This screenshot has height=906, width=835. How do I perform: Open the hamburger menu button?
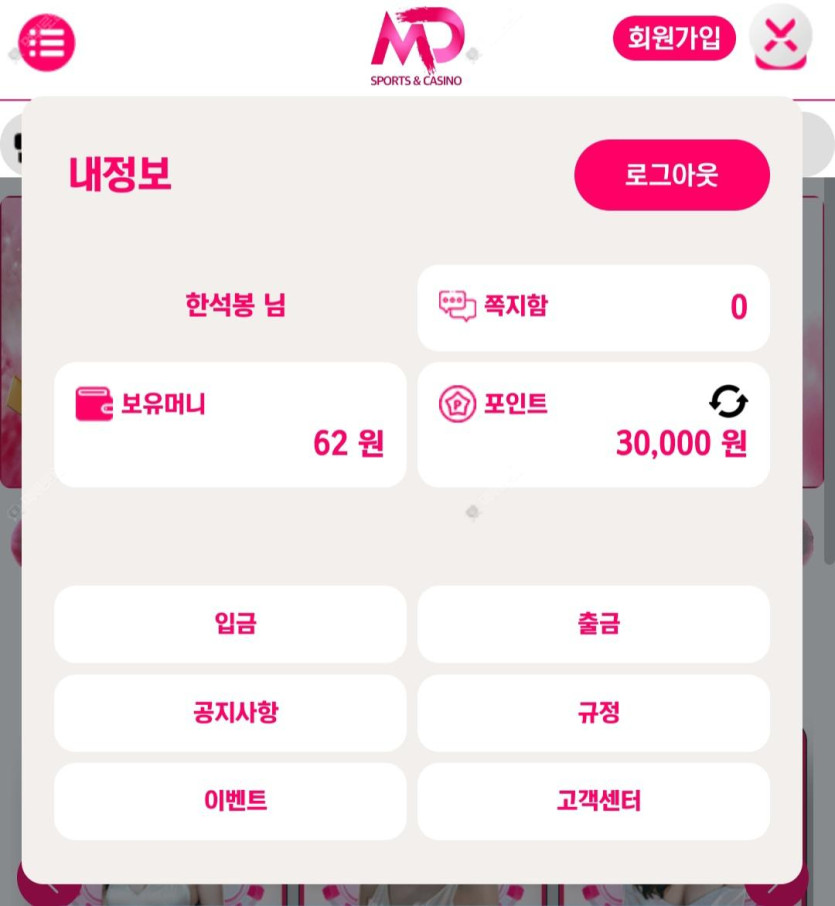click(x=47, y=42)
